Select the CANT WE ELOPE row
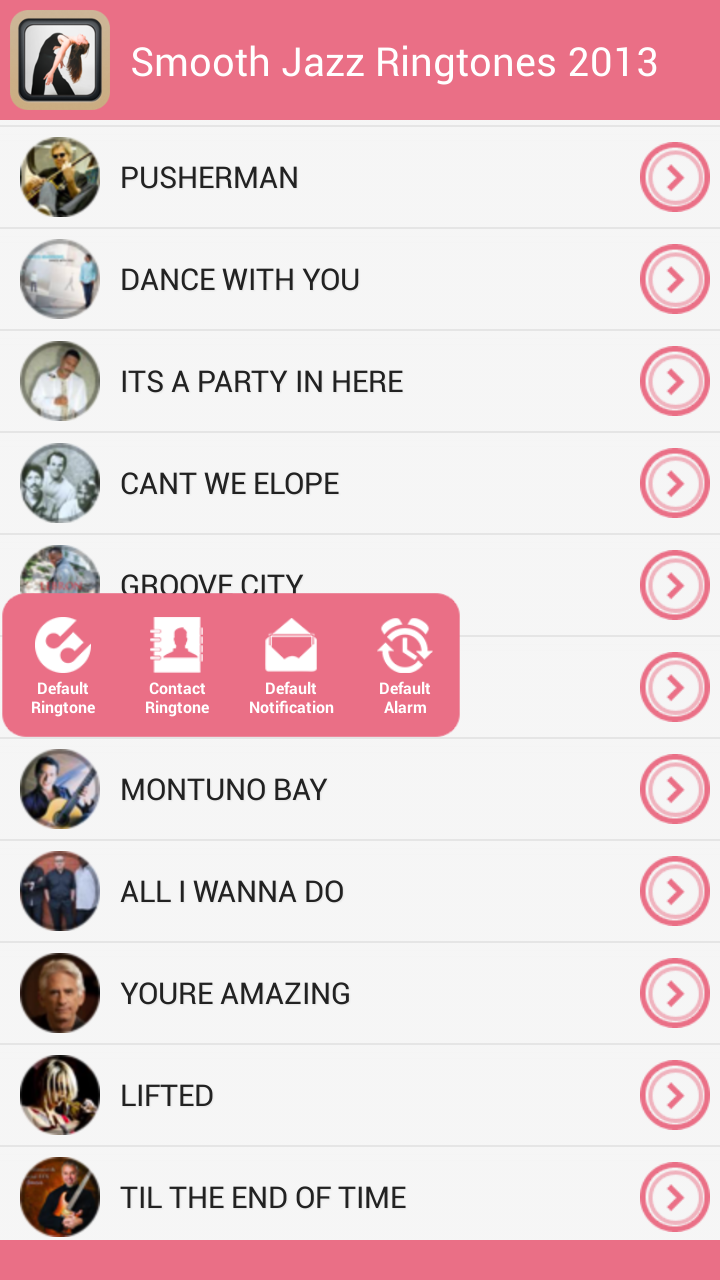720x1280 pixels. pos(230,484)
